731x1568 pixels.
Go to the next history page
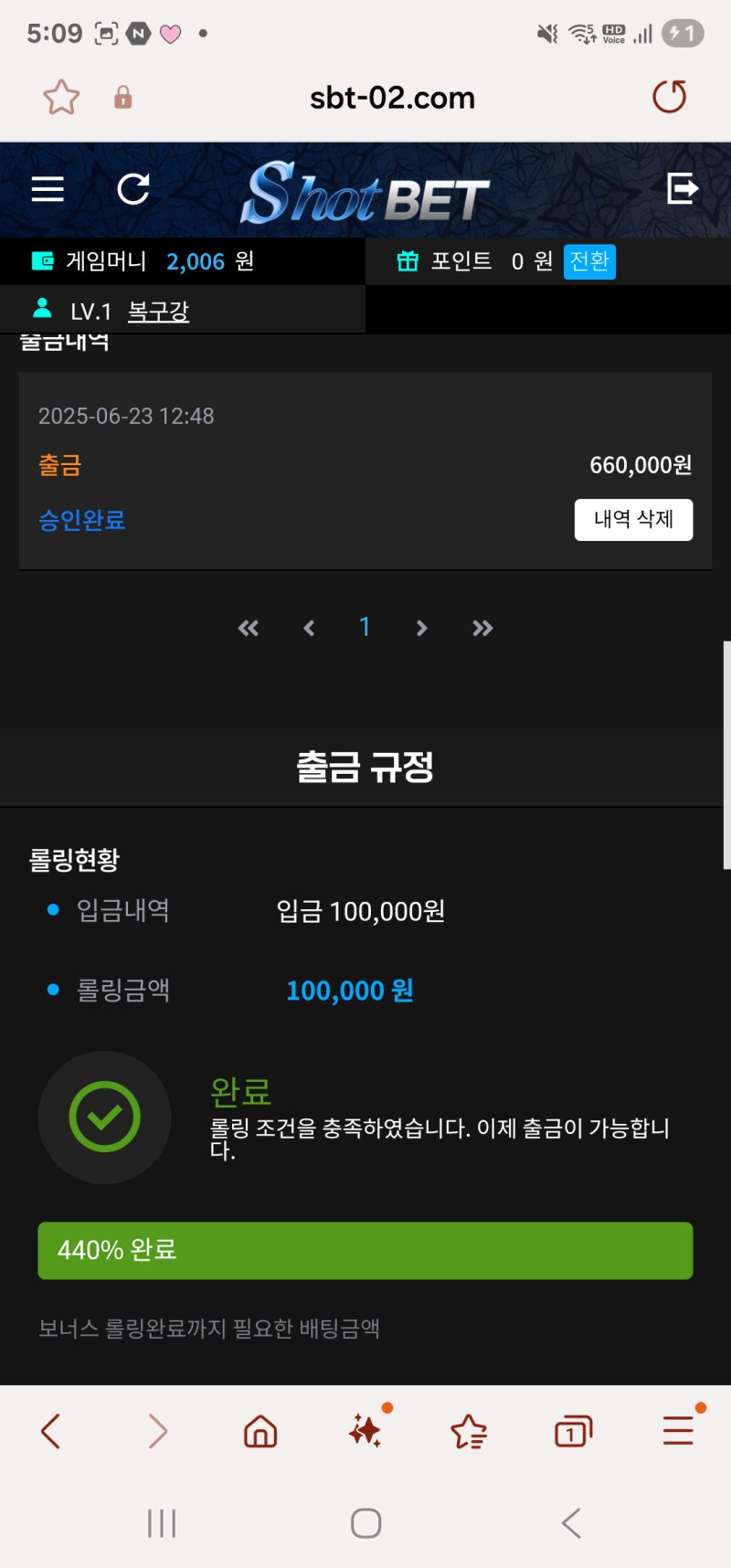click(421, 628)
